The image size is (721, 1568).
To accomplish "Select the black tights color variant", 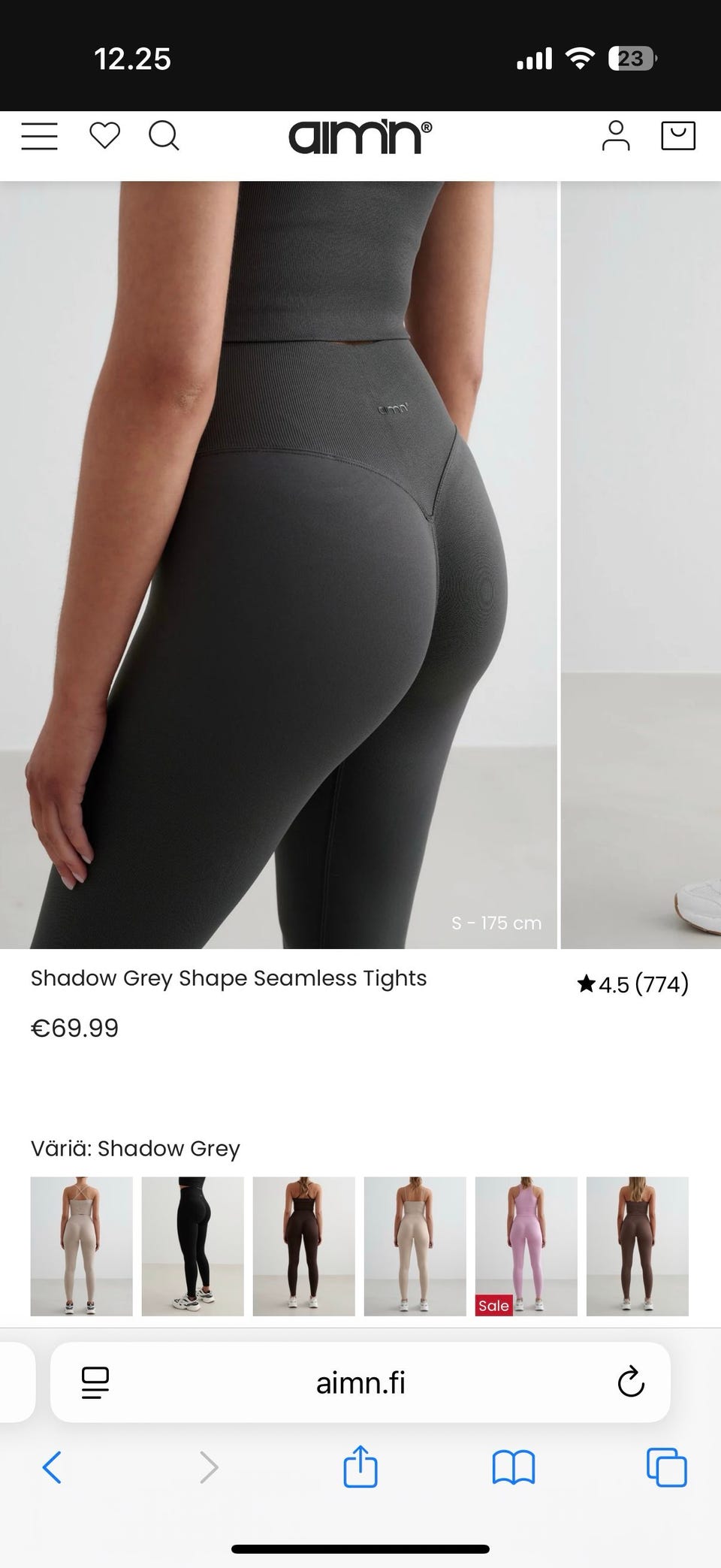I will (192, 1246).
